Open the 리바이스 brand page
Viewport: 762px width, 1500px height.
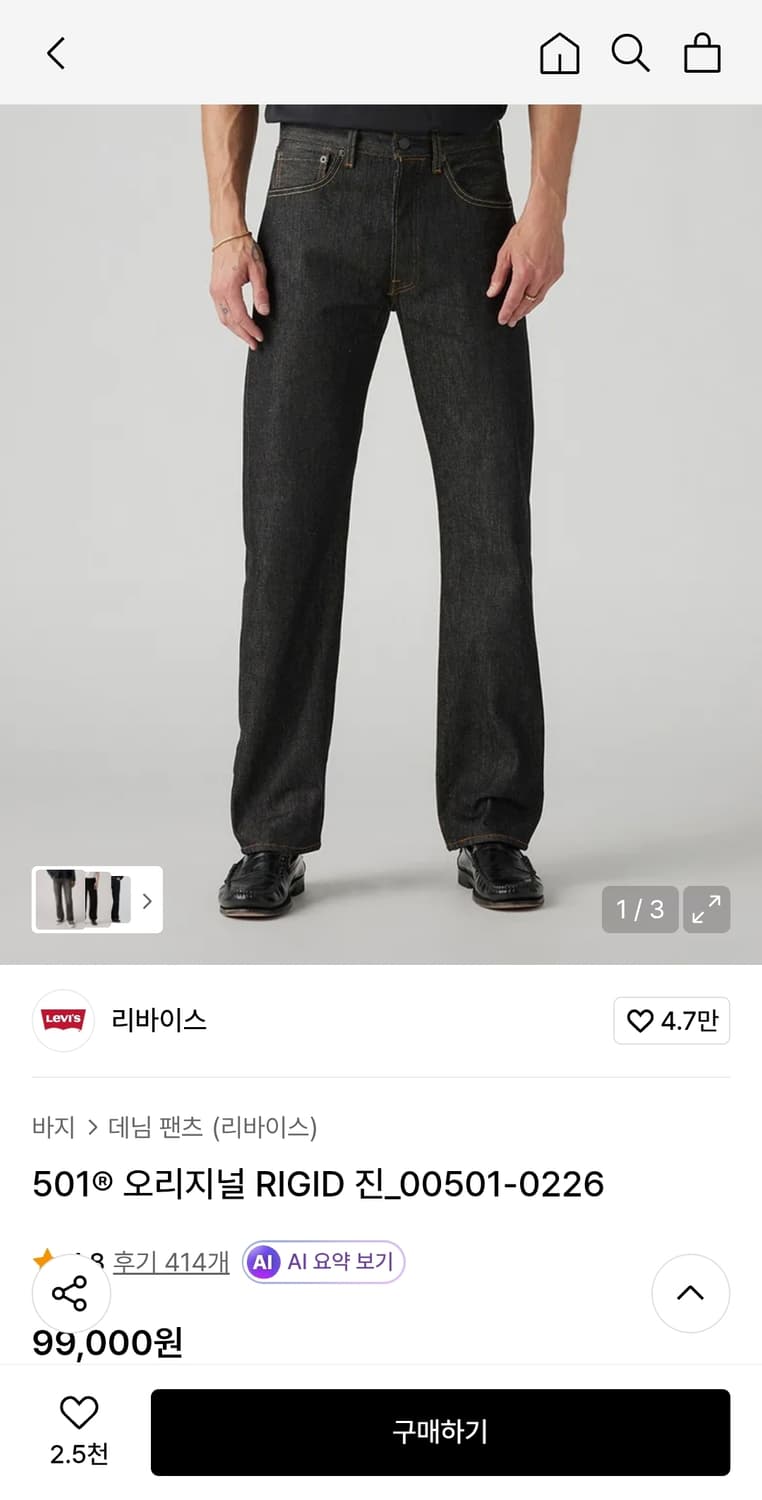coord(160,1021)
